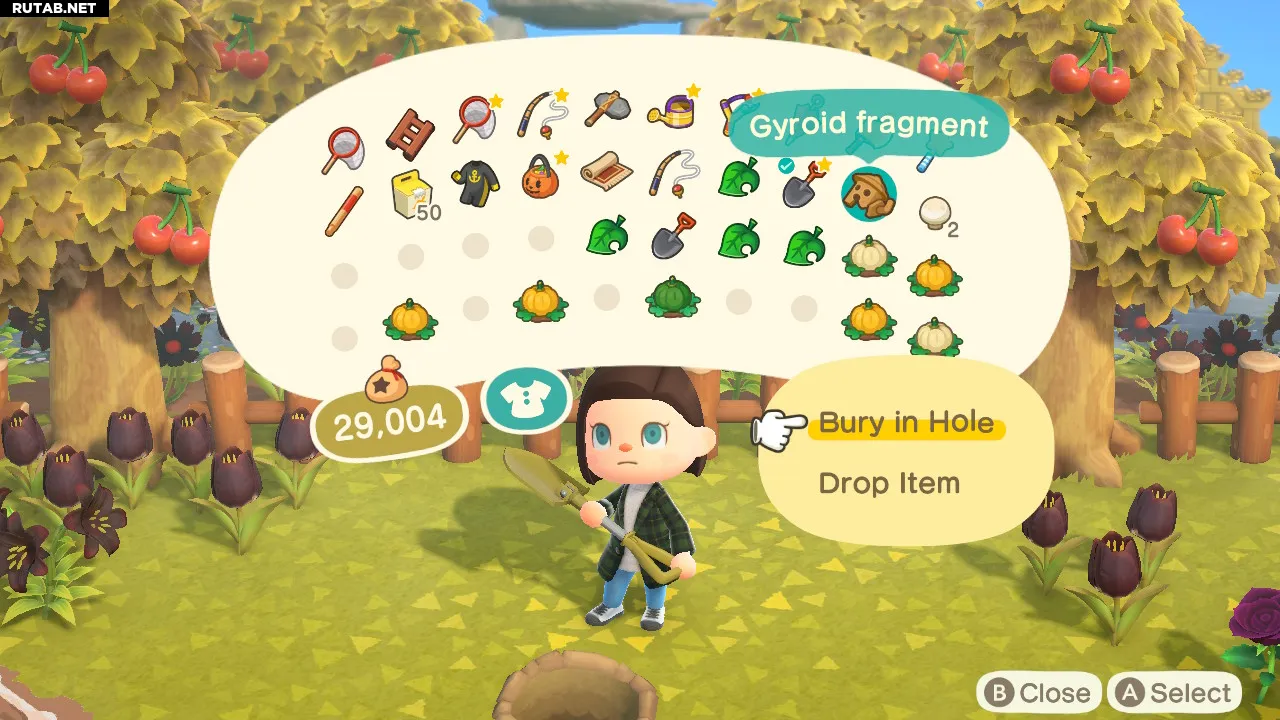Select Bury in Hole option
Viewport: 1280px width, 720px height.
(906, 423)
